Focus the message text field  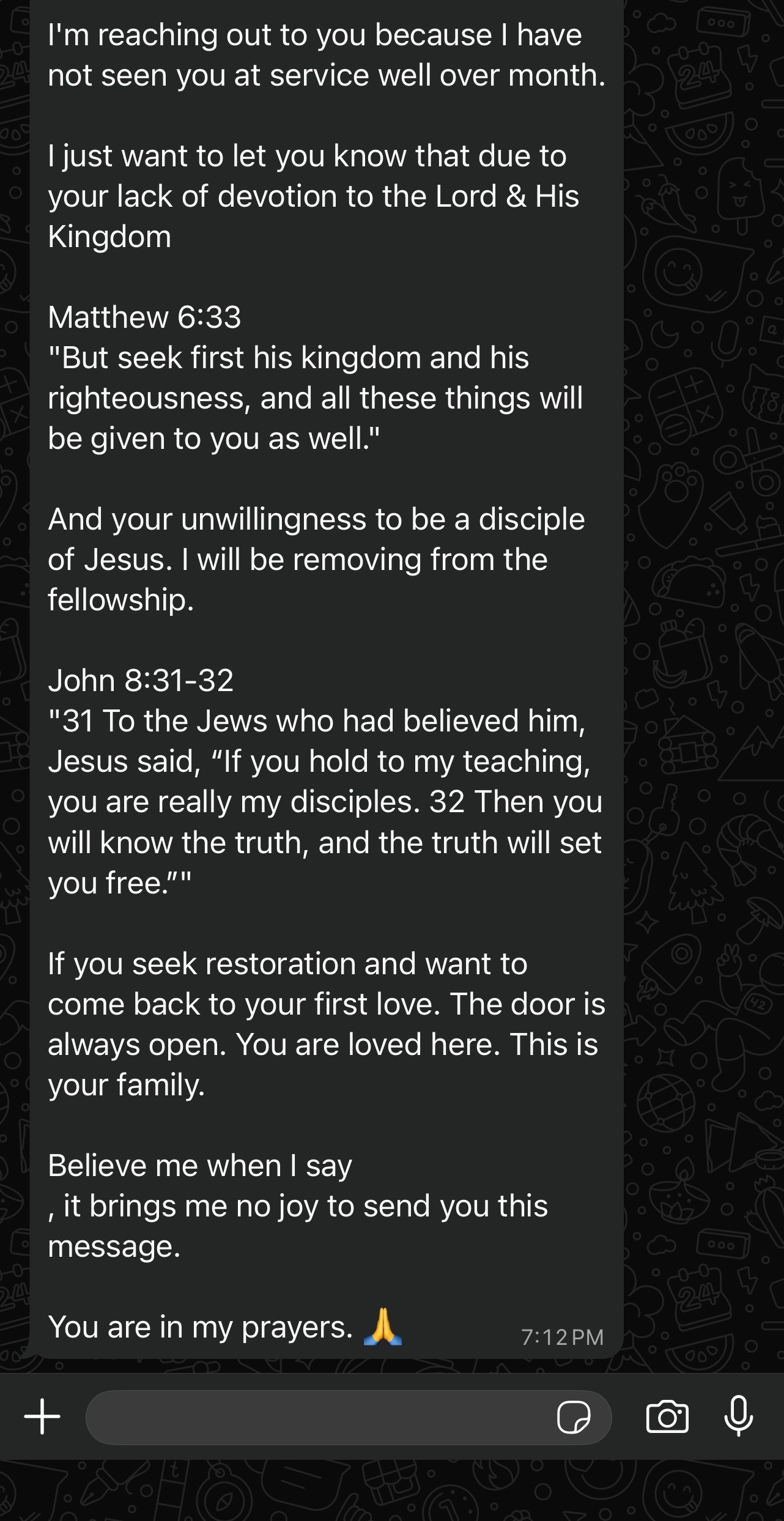[318, 1417]
